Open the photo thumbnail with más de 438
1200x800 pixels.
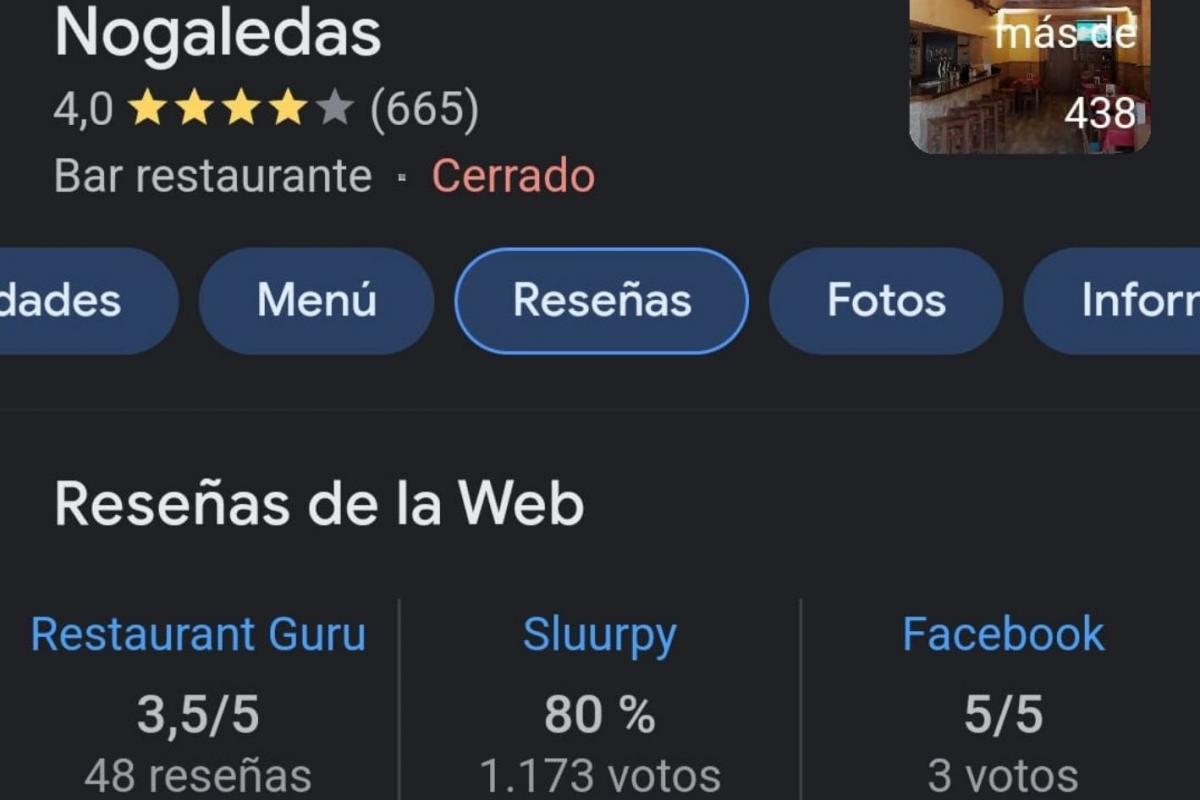click(x=1029, y=75)
